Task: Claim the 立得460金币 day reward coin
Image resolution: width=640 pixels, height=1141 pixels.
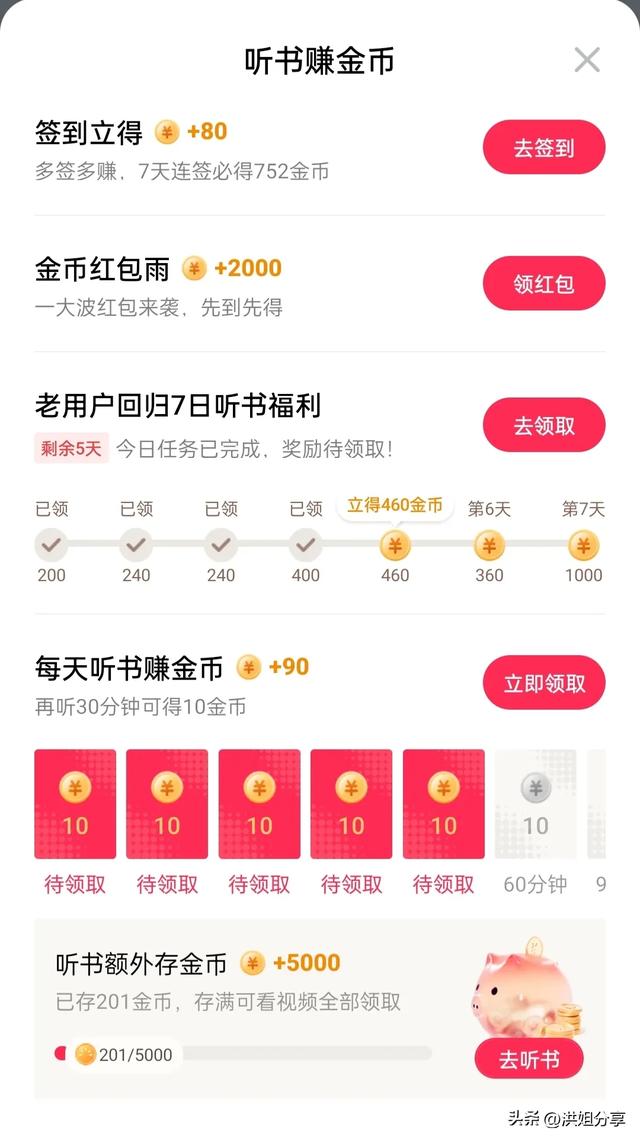Action: (x=395, y=546)
